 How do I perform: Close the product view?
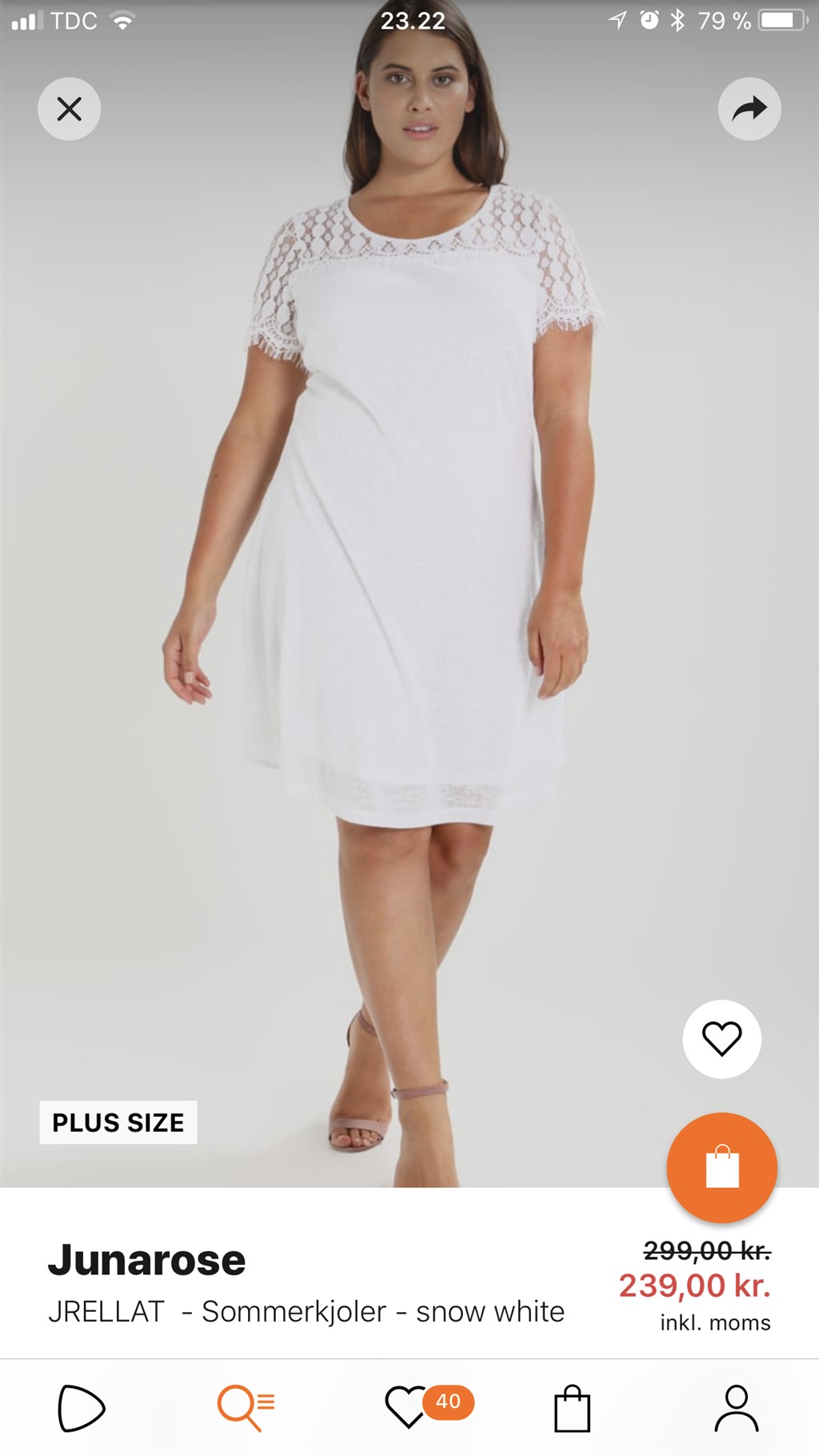(70, 109)
